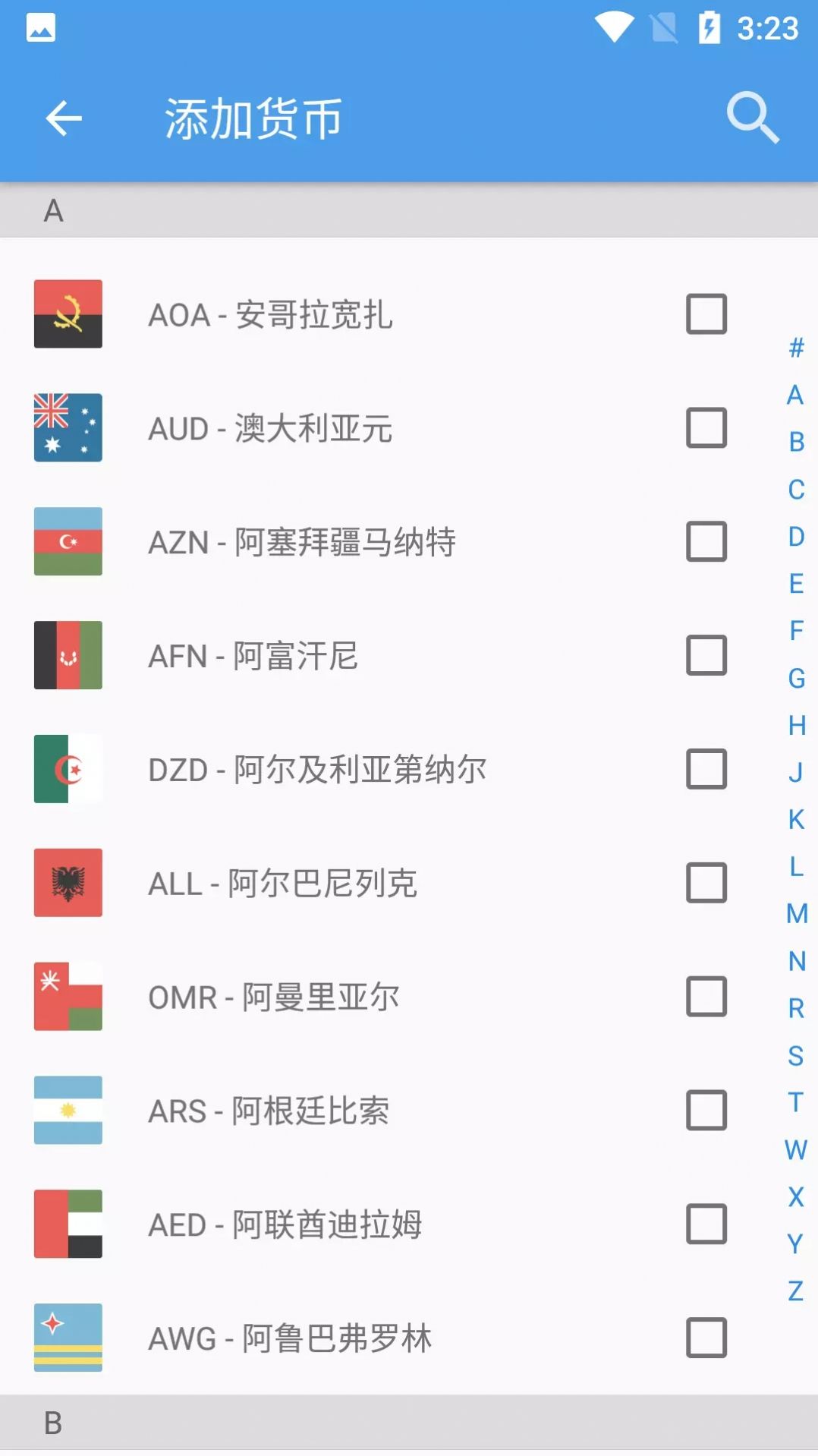
Task: Go back with the arrow button
Action: (64, 118)
